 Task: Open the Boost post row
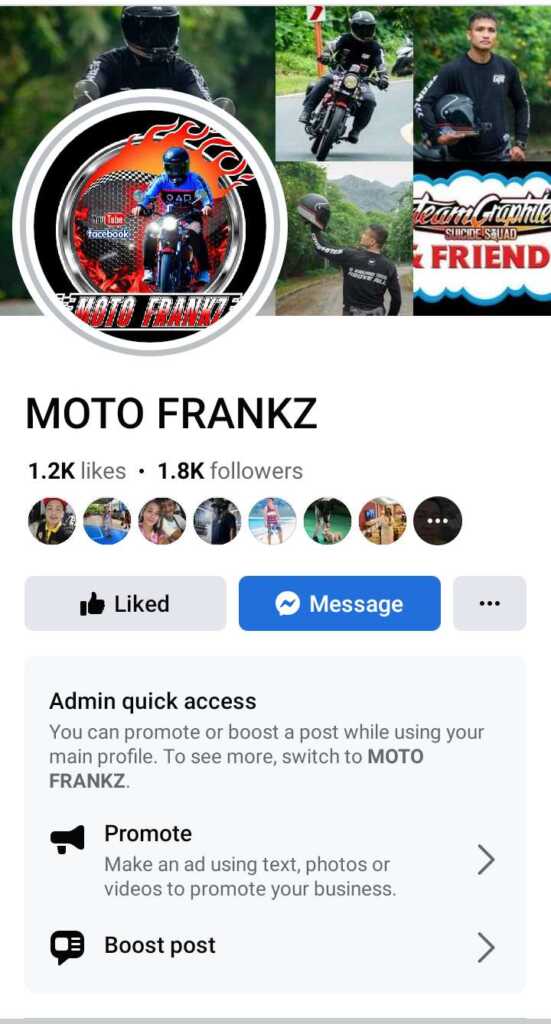click(274, 946)
